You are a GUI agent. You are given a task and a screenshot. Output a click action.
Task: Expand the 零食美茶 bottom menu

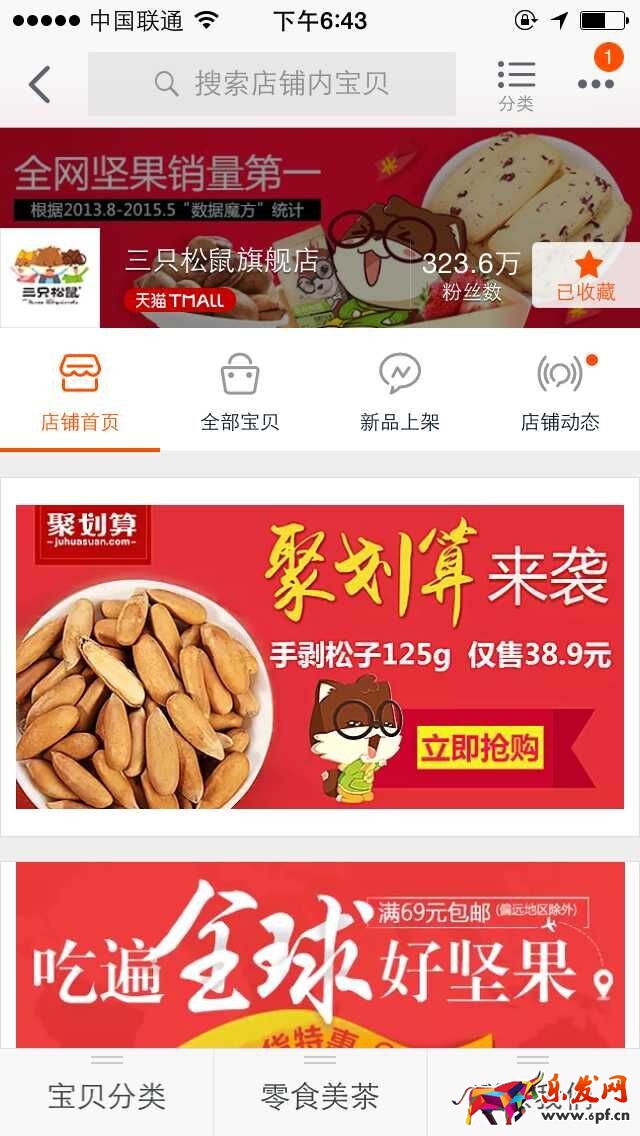[x=320, y=1094]
